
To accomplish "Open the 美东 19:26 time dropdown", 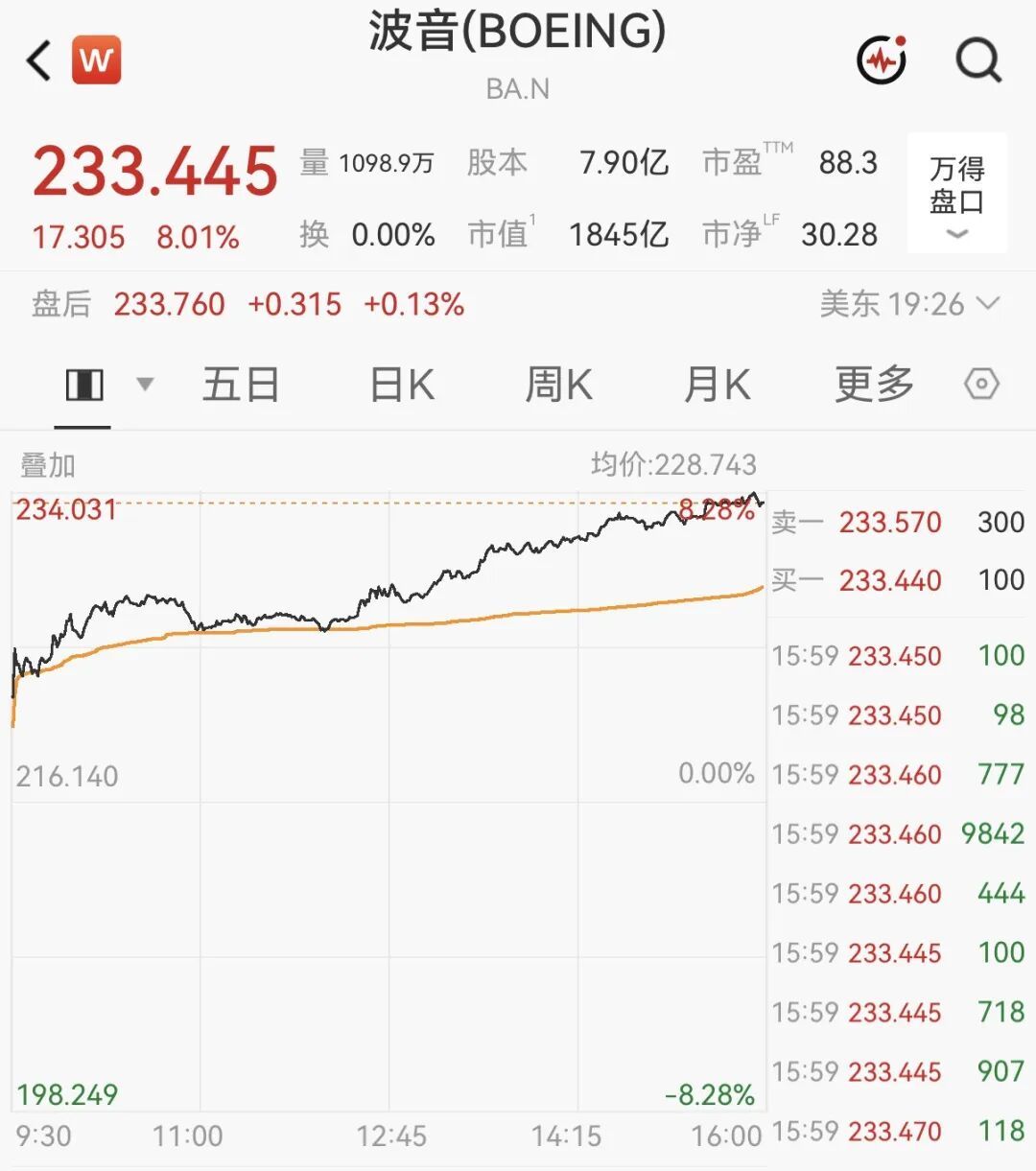I will 909,305.
